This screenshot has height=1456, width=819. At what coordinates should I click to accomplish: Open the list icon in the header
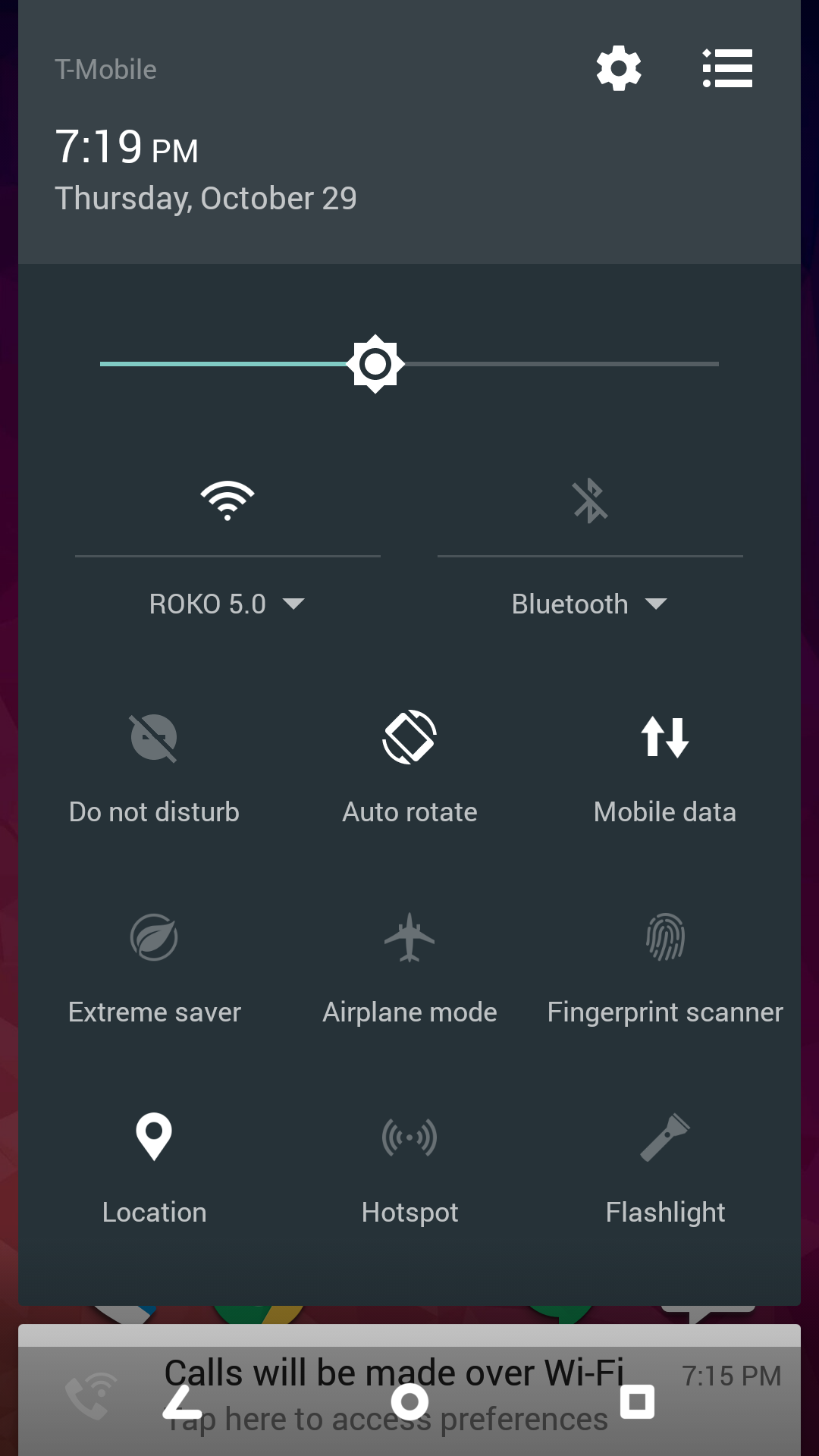727,68
